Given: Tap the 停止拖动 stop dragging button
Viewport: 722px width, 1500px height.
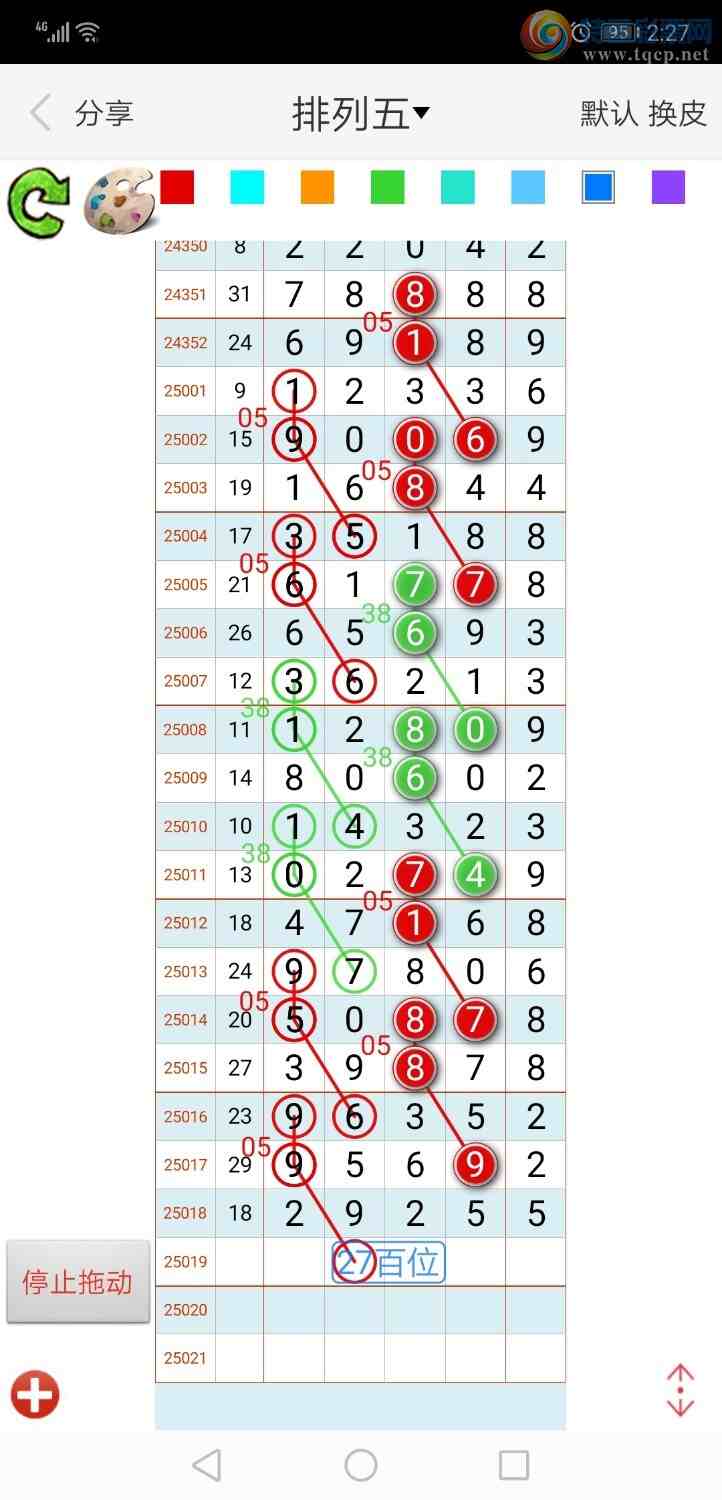Looking at the screenshot, I should pyautogui.click(x=78, y=1282).
